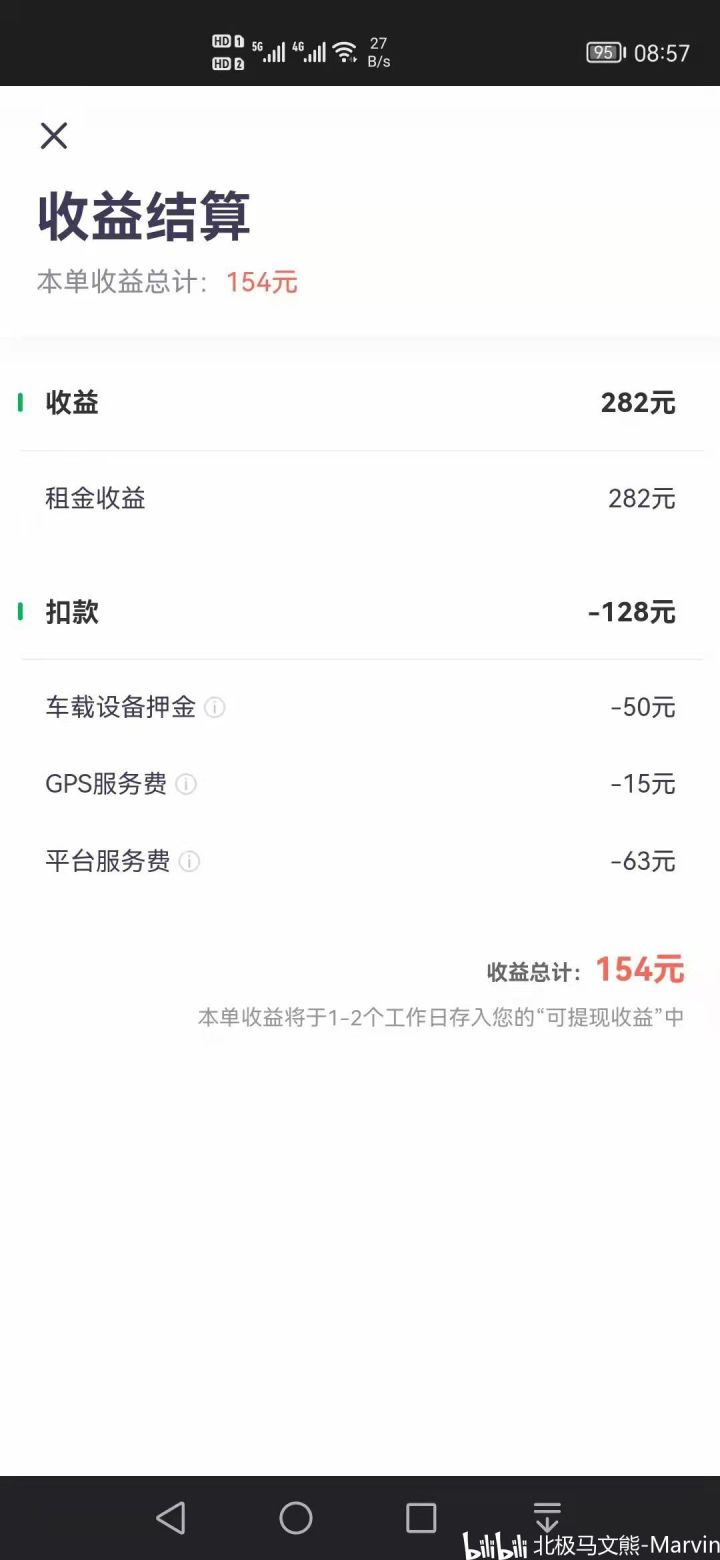
Task: Go back with system back button
Action: click(x=171, y=1518)
